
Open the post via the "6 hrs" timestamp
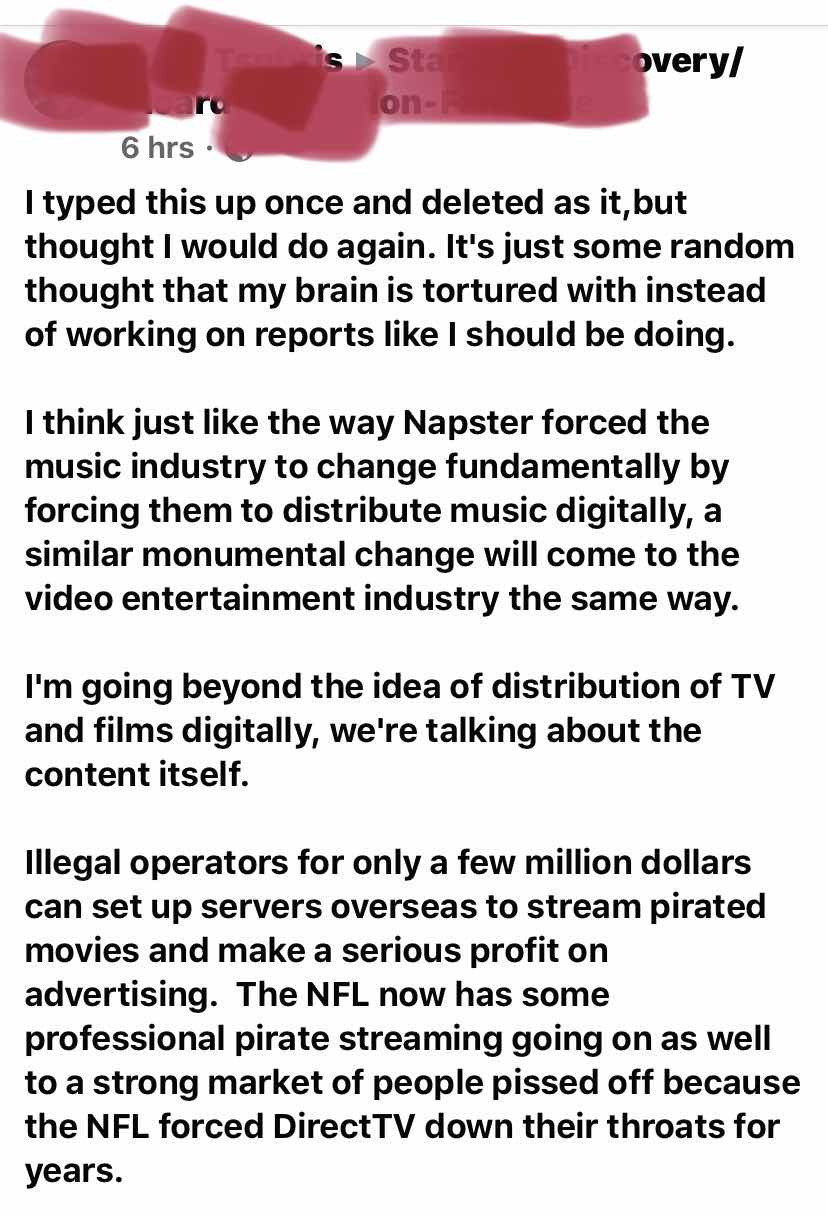point(157,148)
